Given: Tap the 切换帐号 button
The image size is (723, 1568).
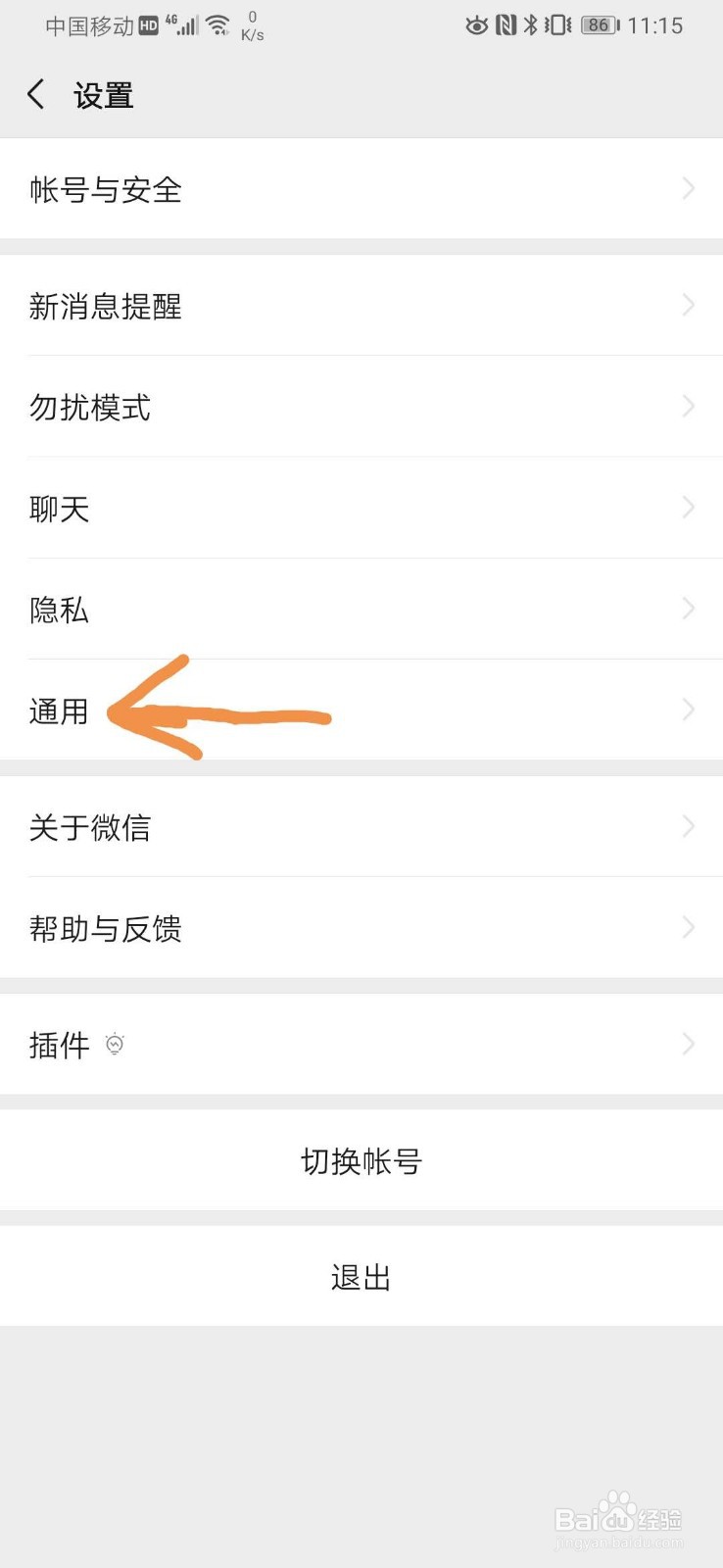Looking at the screenshot, I should (x=361, y=1160).
